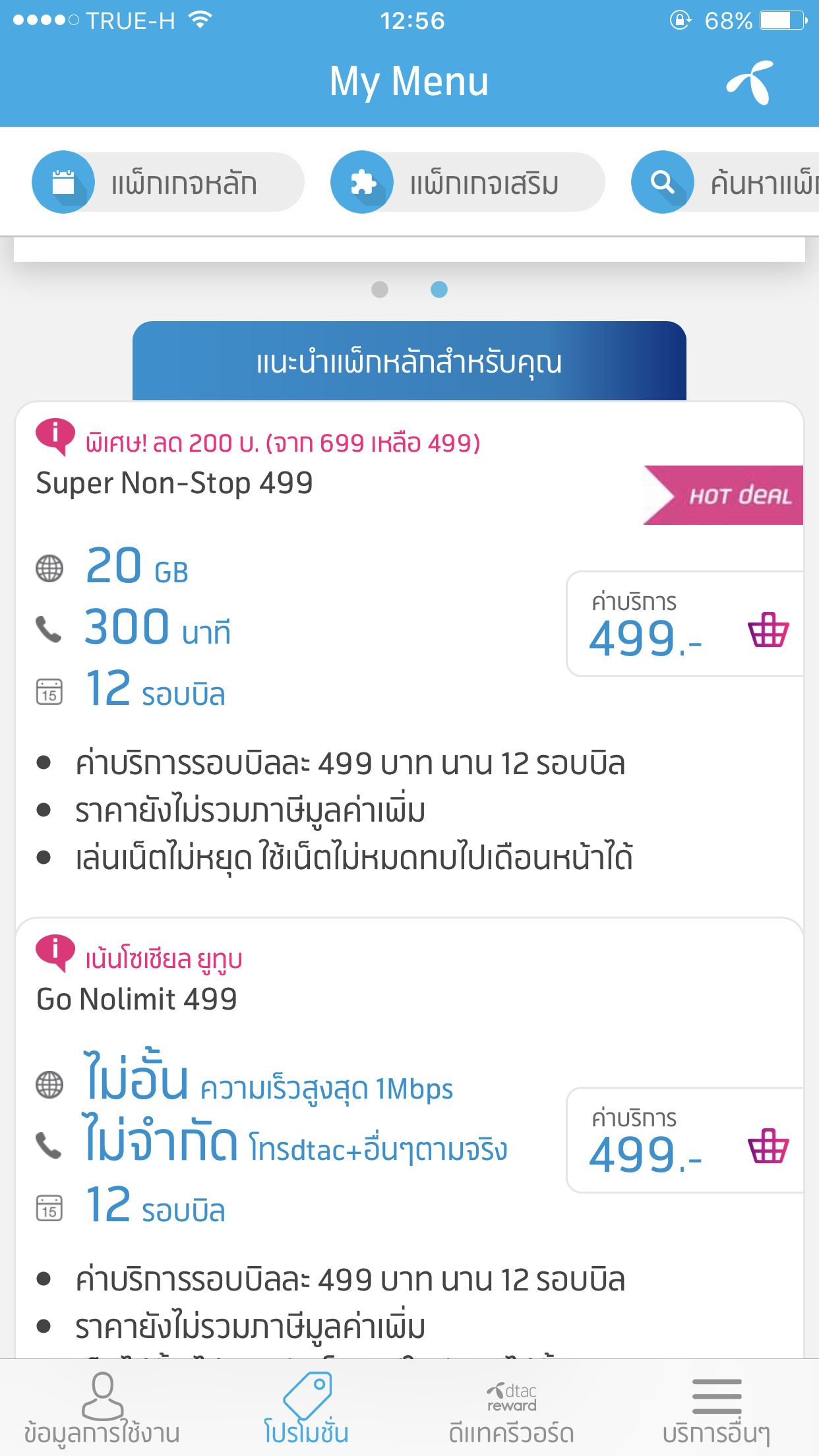The width and height of the screenshot is (819, 1456).
Task: Open the ค้นหาแพ็ก search package chip
Action: tap(725, 182)
